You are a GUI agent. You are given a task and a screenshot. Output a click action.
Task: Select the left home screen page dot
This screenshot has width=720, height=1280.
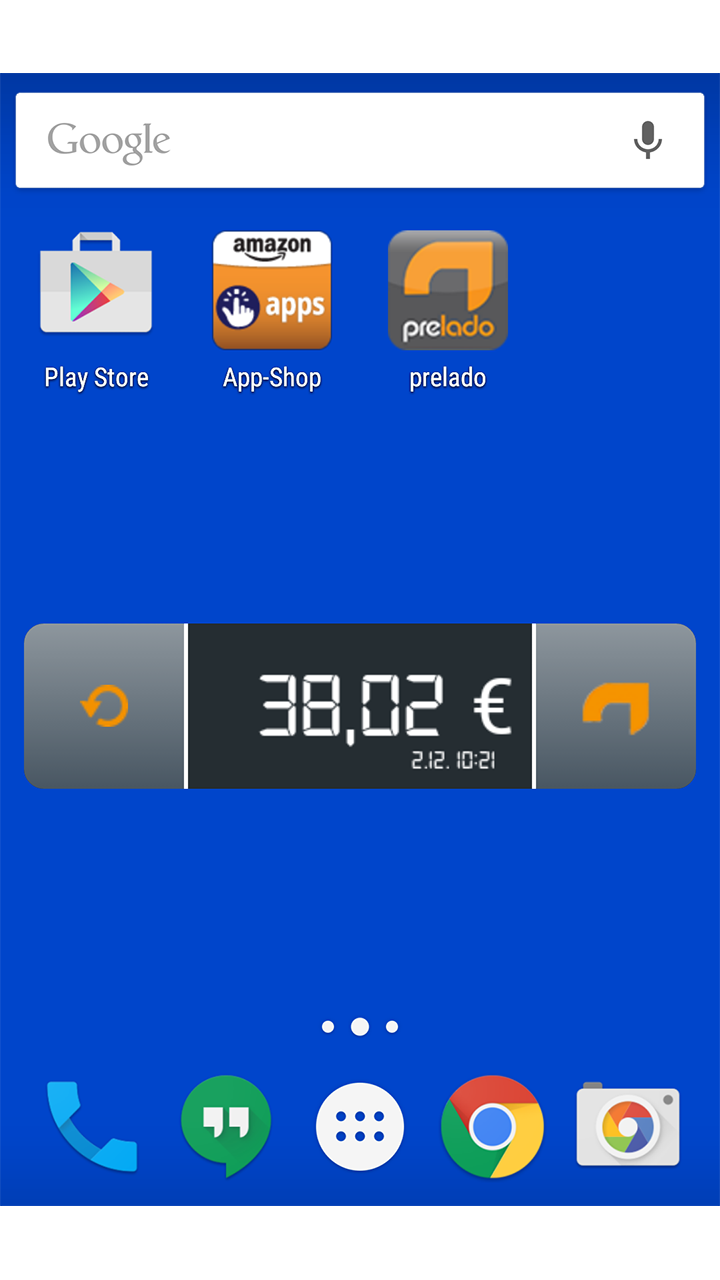pos(328,1026)
